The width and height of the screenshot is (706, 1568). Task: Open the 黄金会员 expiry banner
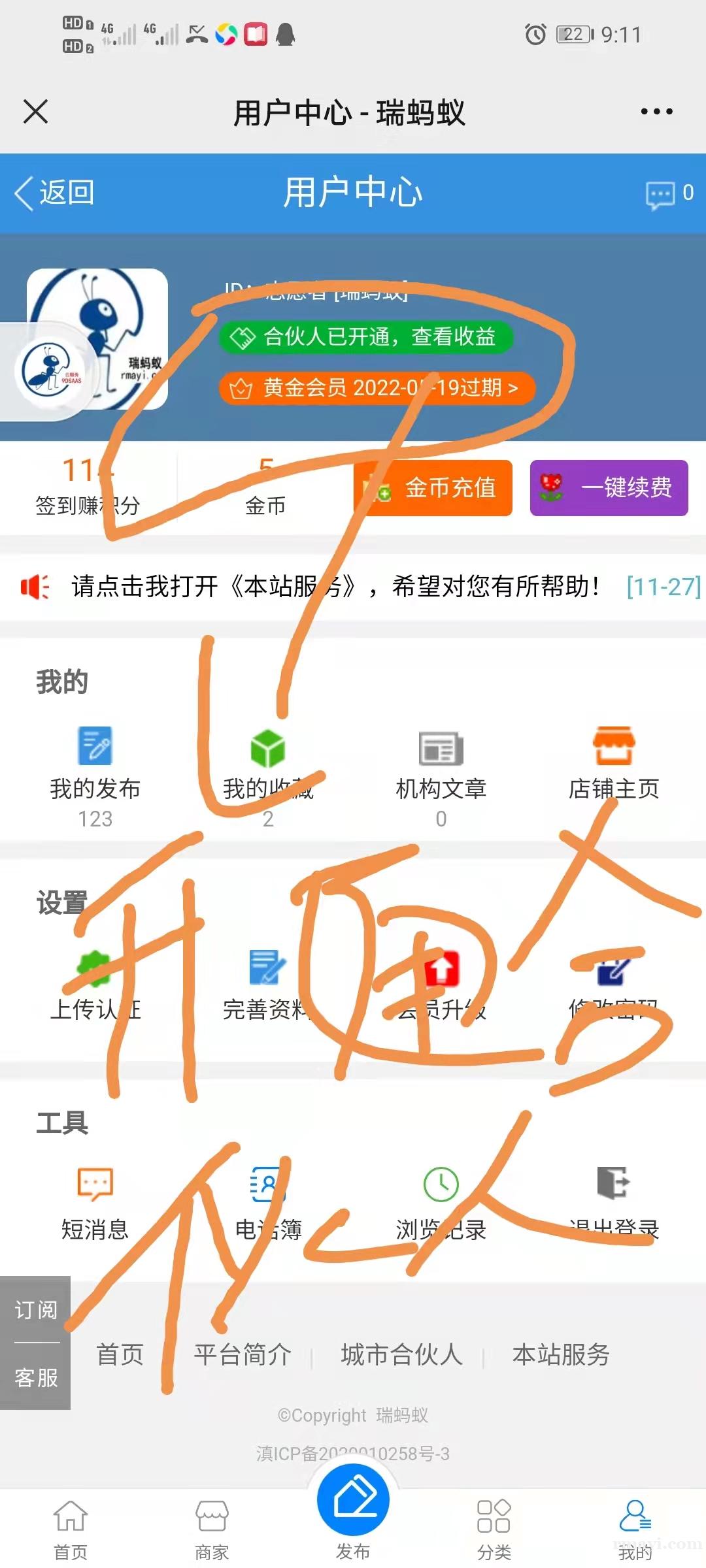(x=377, y=388)
